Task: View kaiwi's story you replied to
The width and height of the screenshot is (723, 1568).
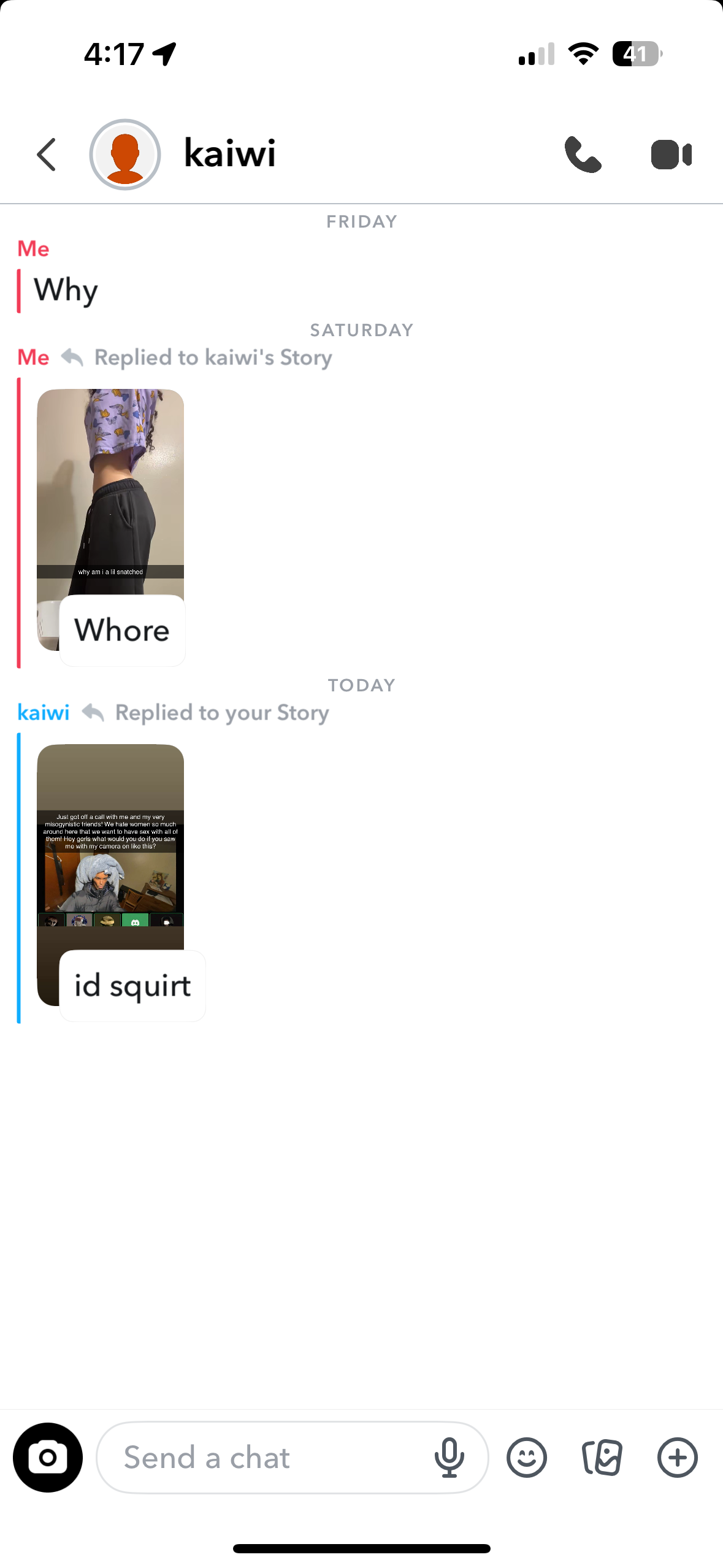Action: pyautogui.click(x=110, y=491)
